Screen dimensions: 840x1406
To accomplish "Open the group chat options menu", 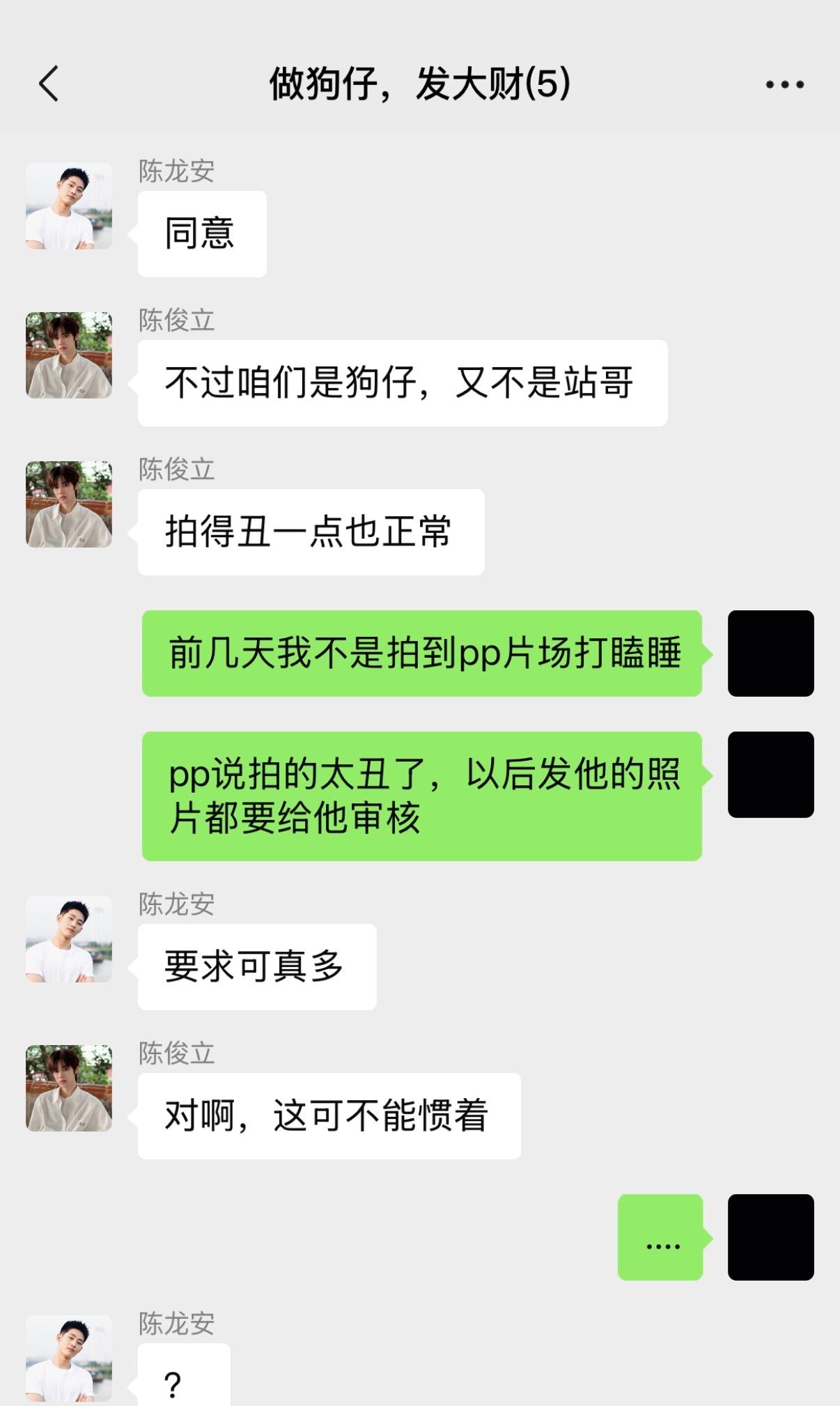I will (784, 84).
